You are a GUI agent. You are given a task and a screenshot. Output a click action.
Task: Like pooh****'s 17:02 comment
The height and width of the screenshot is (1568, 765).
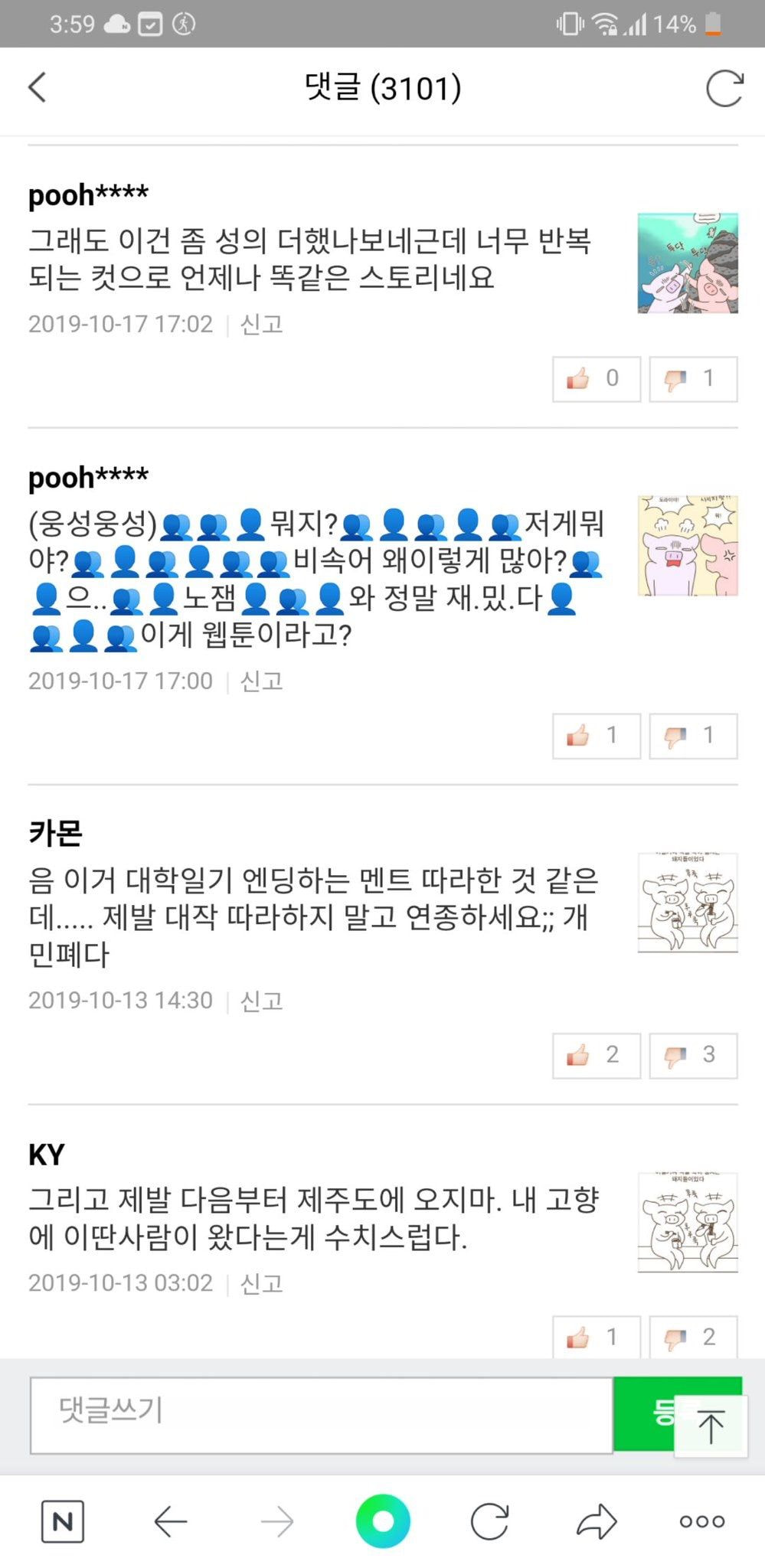[596, 378]
